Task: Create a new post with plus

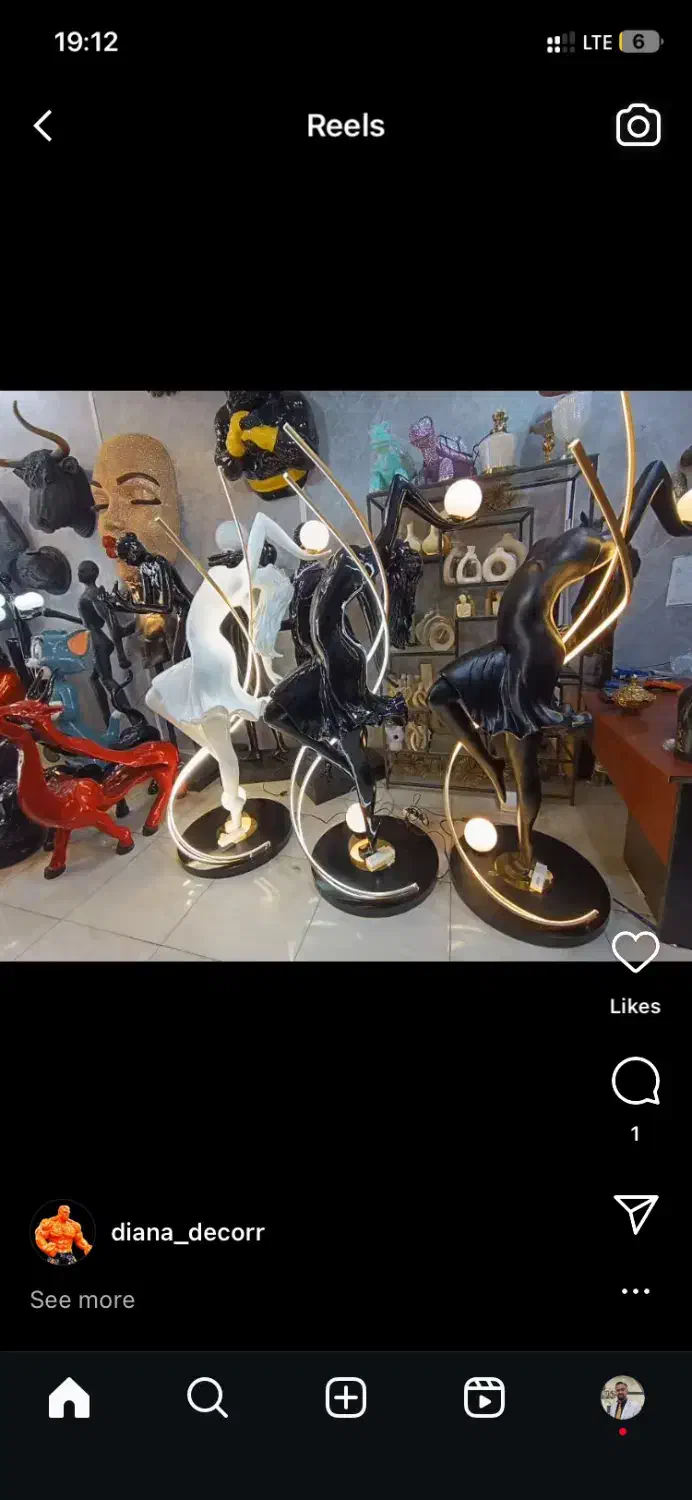Action: click(346, 1397)
